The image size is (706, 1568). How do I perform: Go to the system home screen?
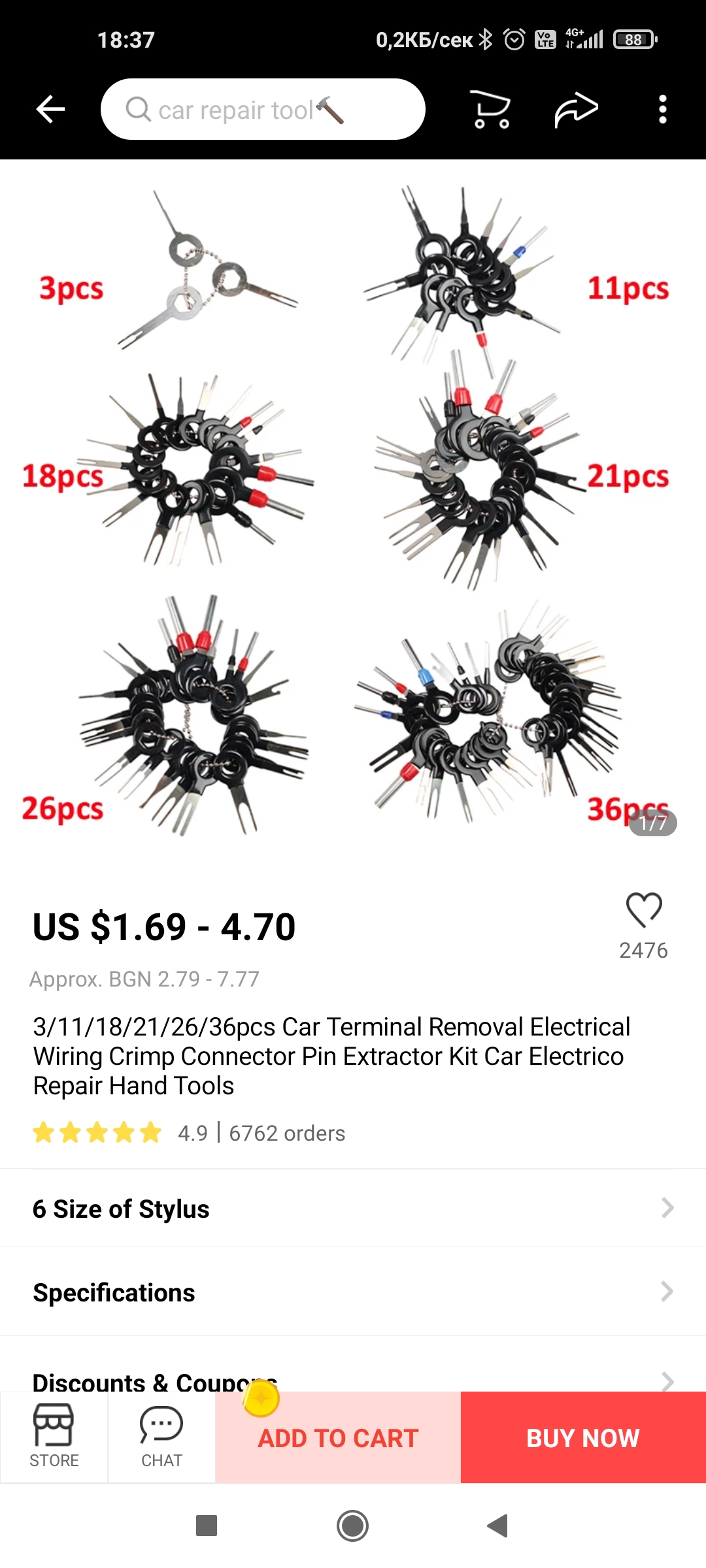pos(353,1526)
